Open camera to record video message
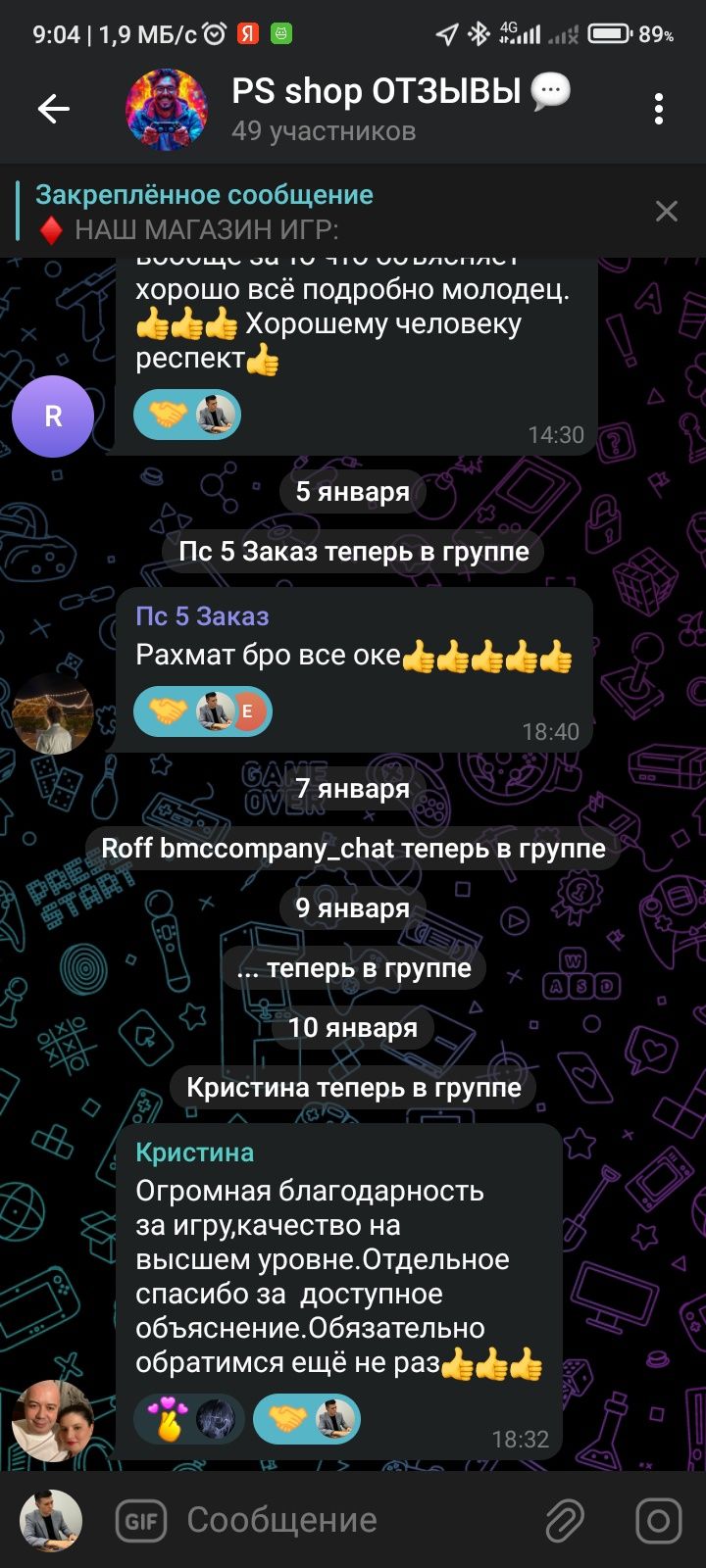Image resolution: width=706 pixels, height=1568 pixels. 658,1520
